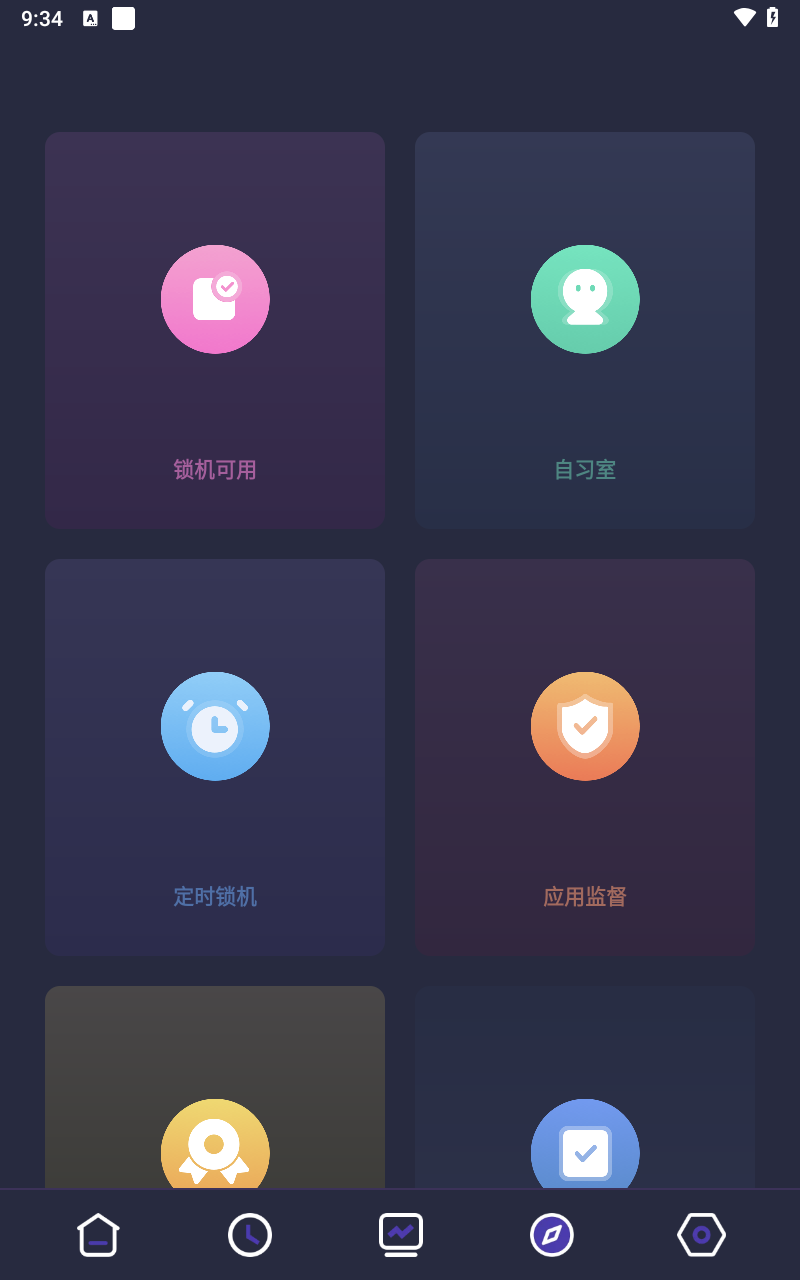This screenshot has height=1280, width=800.
Task: Switch to the hexagon settings tab
Action: click(701, 1235)
